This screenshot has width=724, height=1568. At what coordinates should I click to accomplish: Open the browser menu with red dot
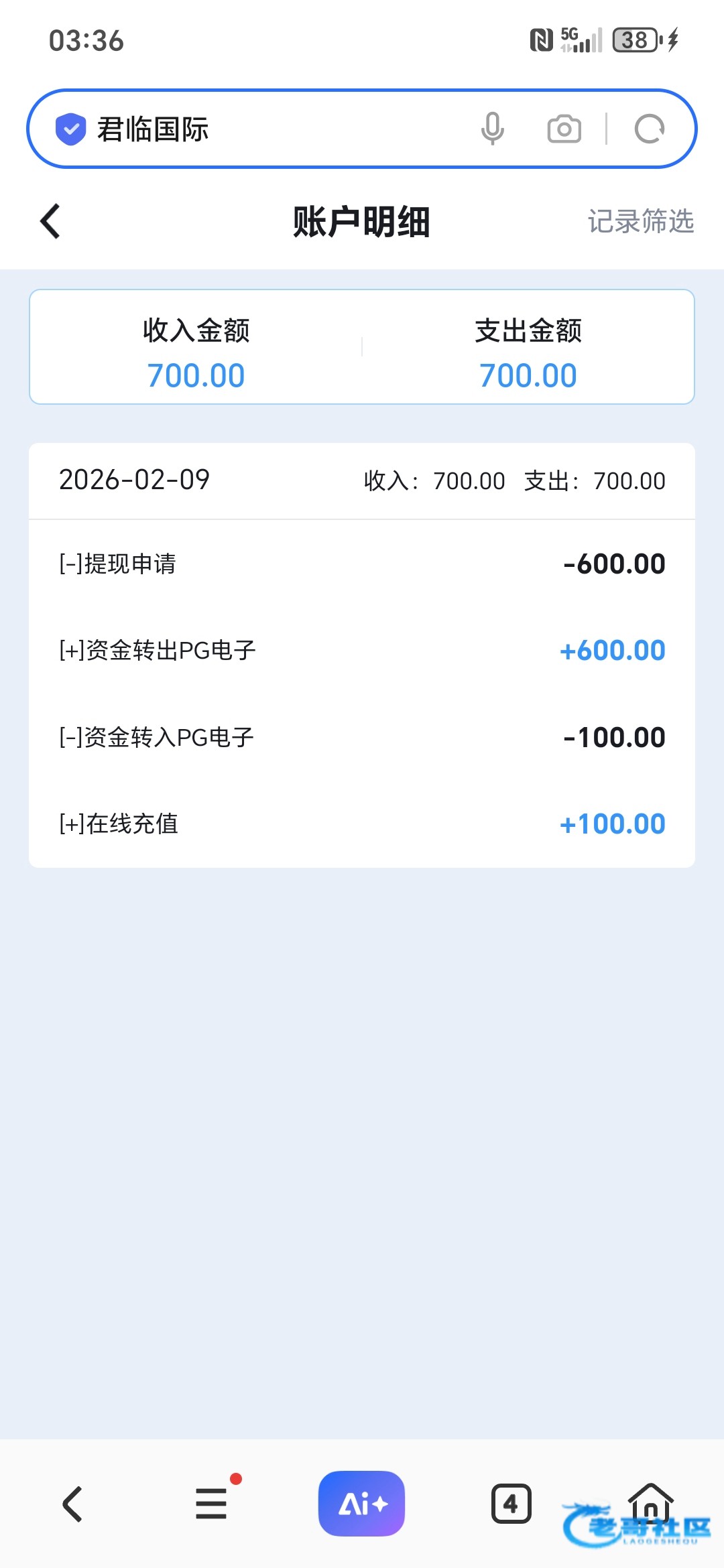click(x=212, y=1504)
